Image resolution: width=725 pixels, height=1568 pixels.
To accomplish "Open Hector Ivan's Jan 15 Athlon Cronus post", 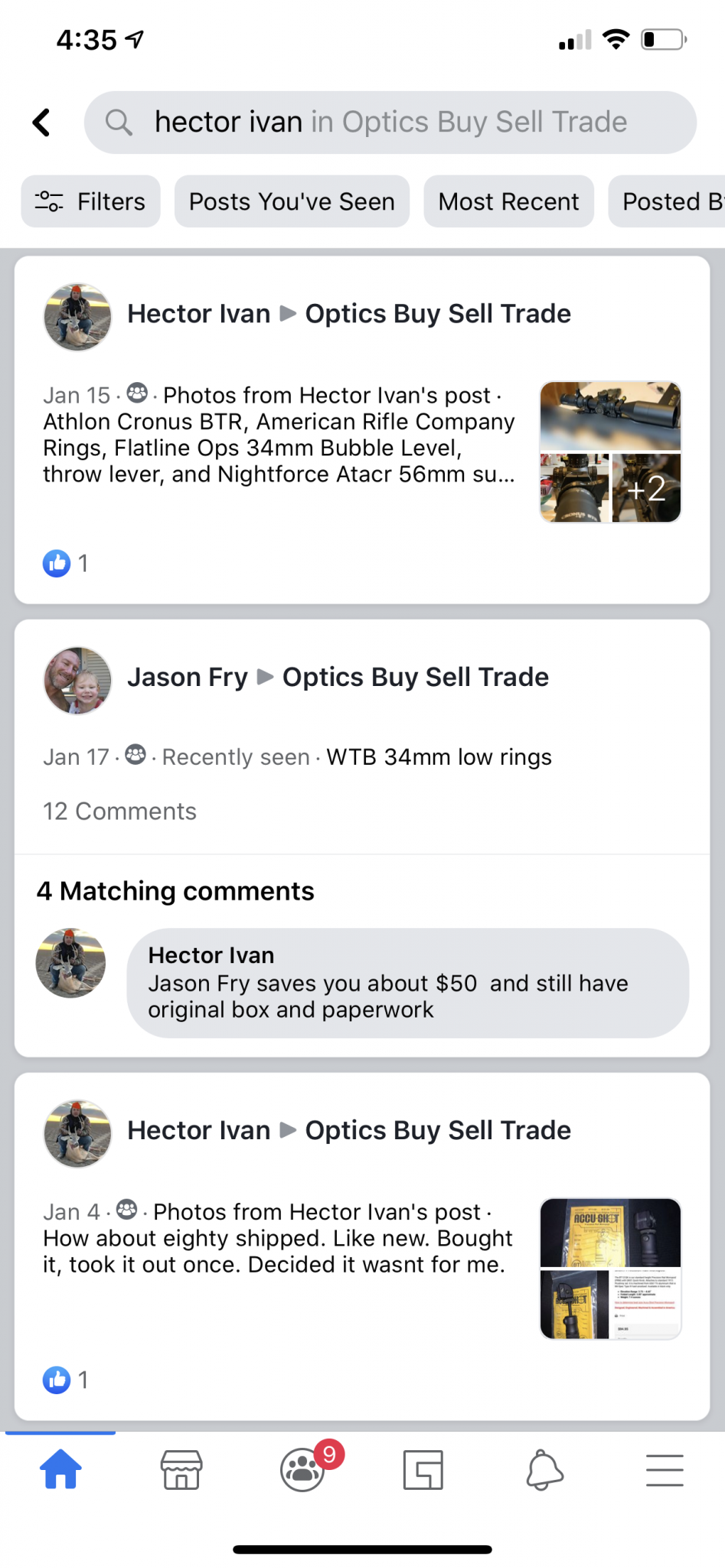I will click(x=279, y=435).
